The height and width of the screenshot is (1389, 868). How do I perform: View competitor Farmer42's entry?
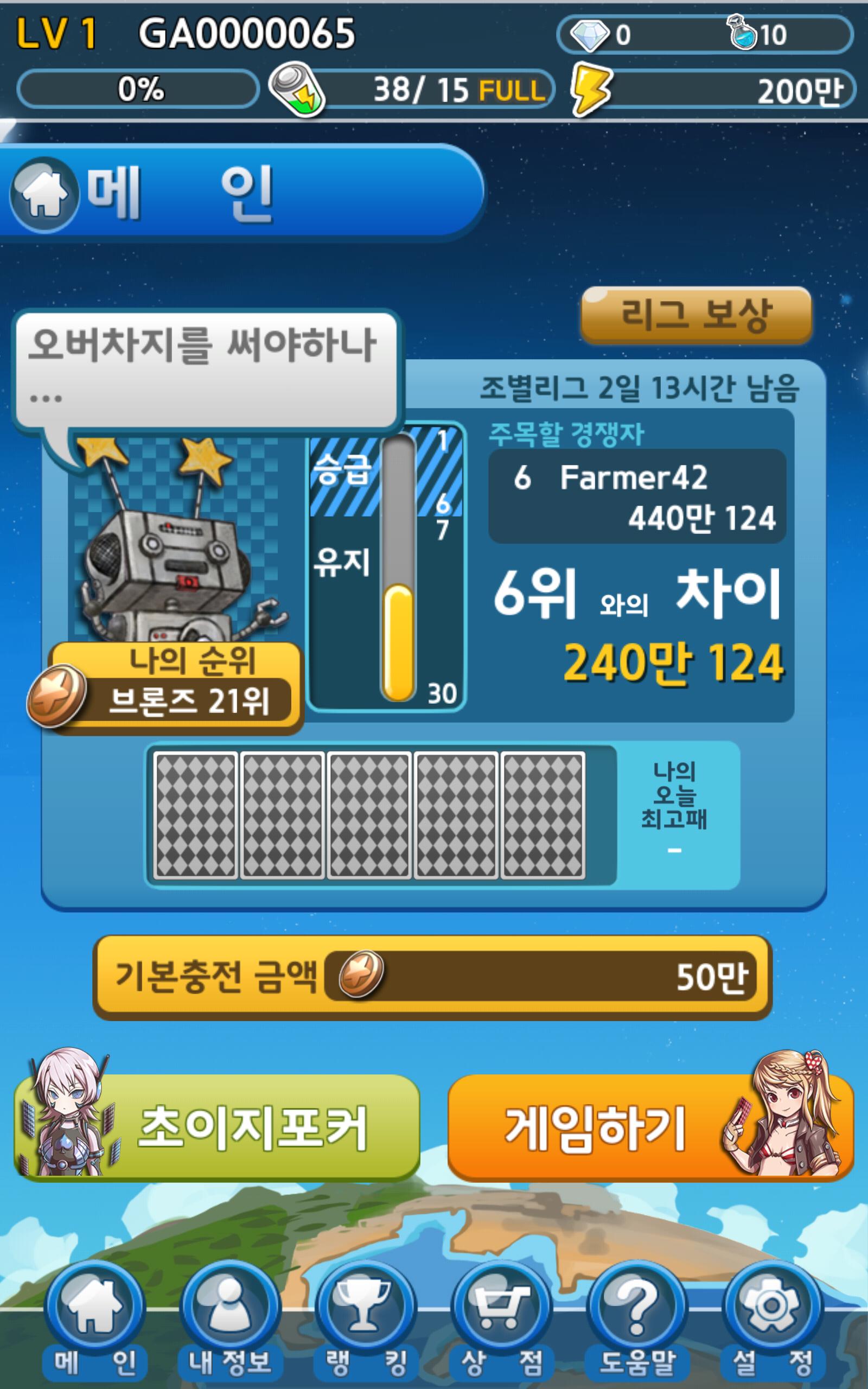click(x=637, y=496)
